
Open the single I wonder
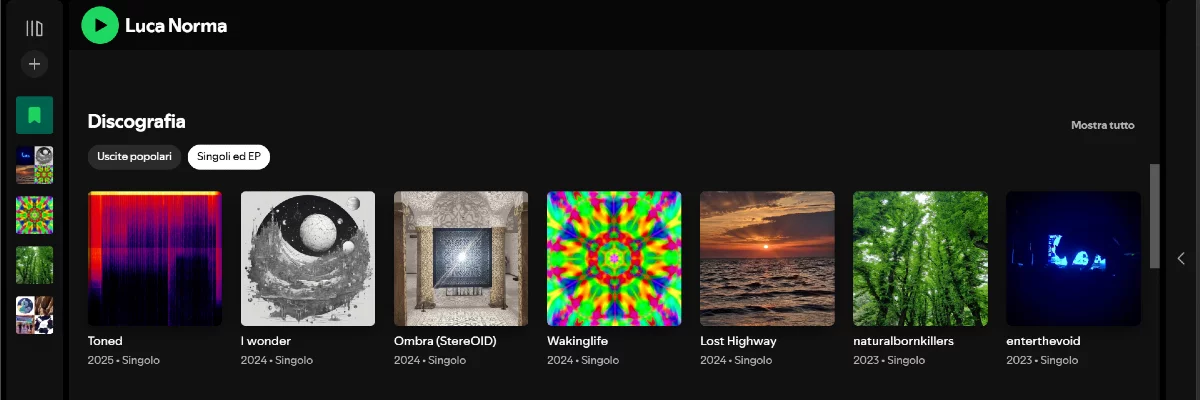(x=308, y=258)
